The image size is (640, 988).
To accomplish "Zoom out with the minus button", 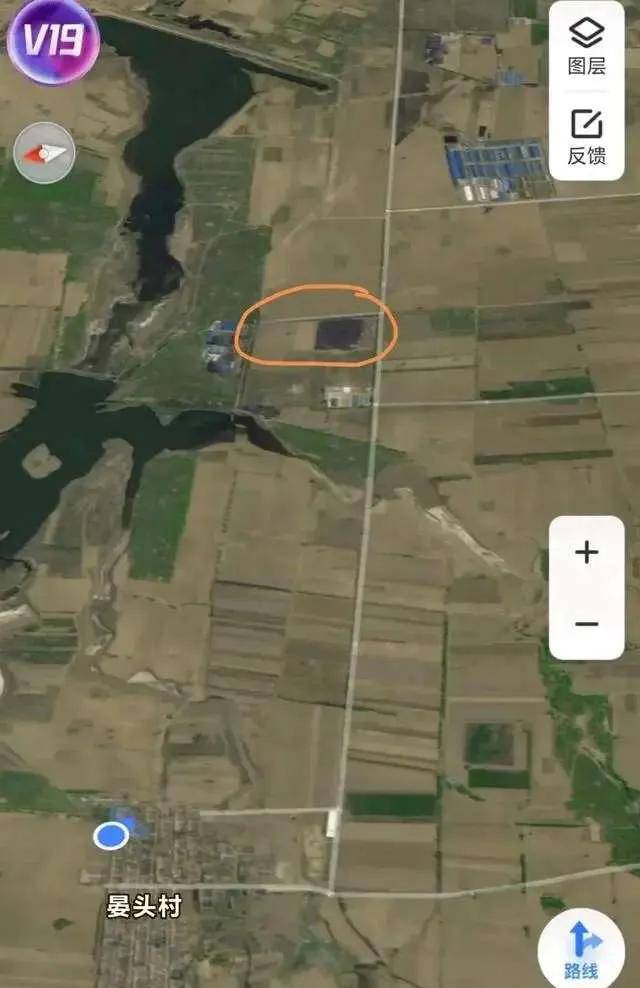I will 586,624.
